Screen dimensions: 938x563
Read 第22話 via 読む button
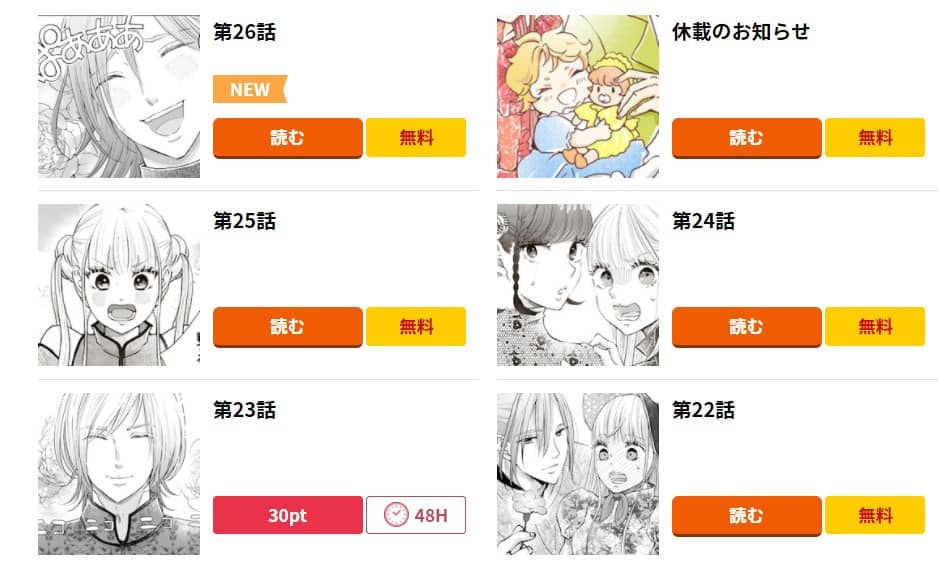click(746, 515)
